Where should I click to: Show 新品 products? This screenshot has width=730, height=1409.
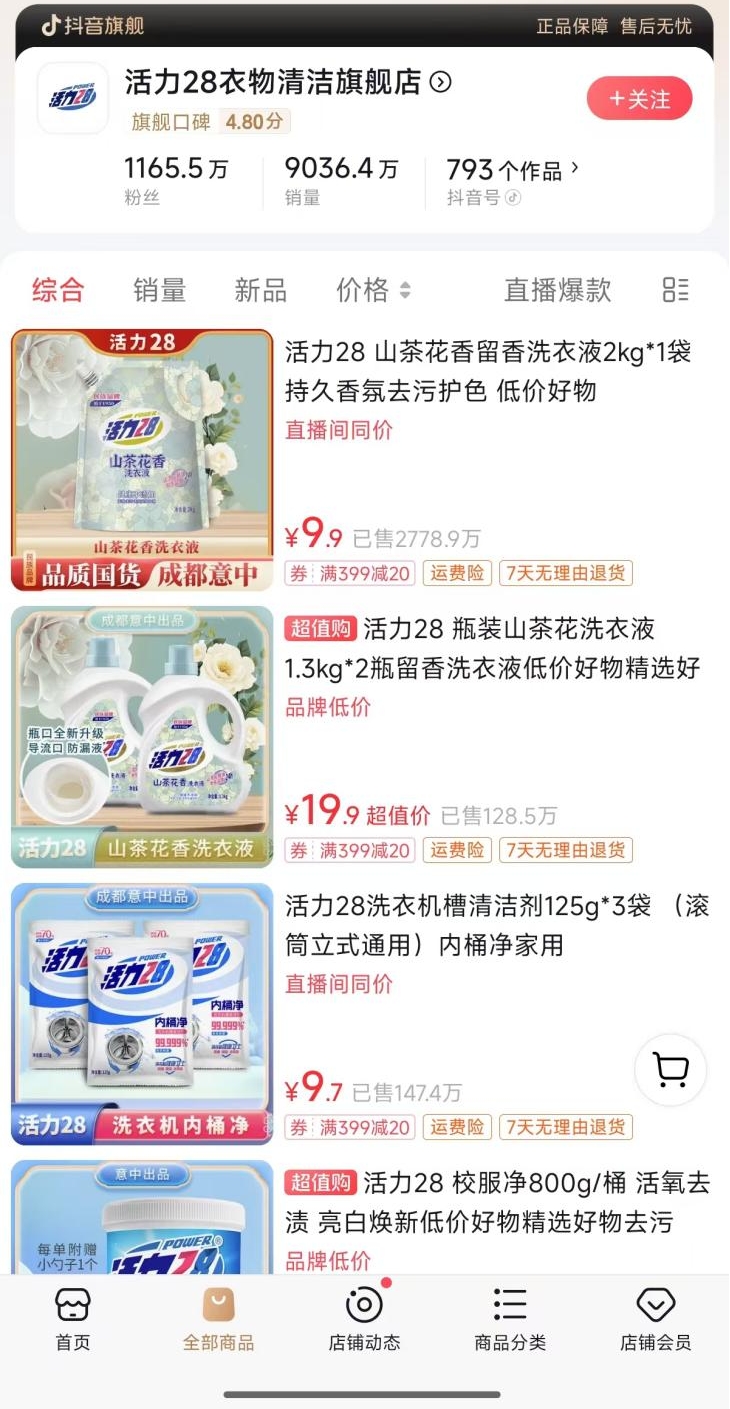point(261,290)
